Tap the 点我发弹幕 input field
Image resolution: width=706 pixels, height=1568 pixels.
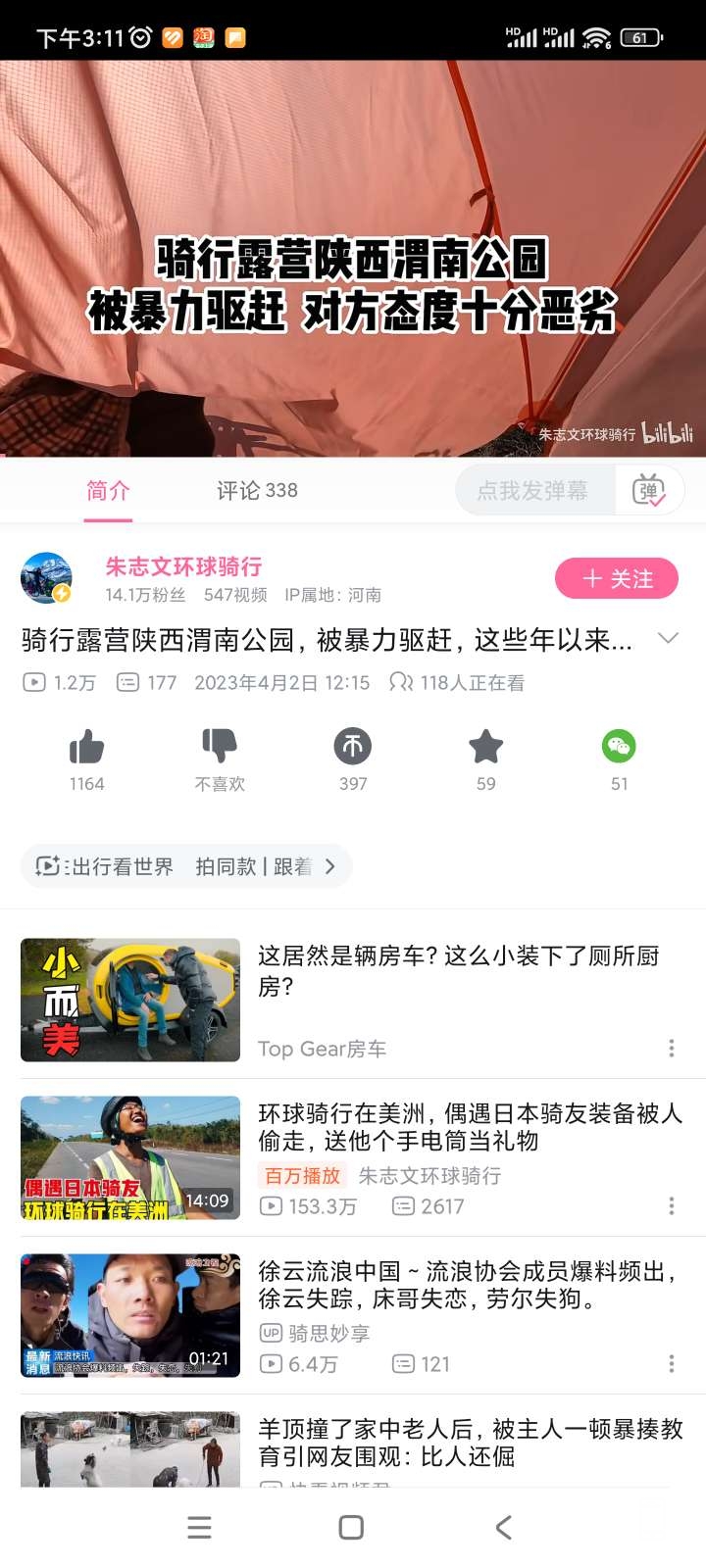[x=534, y=490]
